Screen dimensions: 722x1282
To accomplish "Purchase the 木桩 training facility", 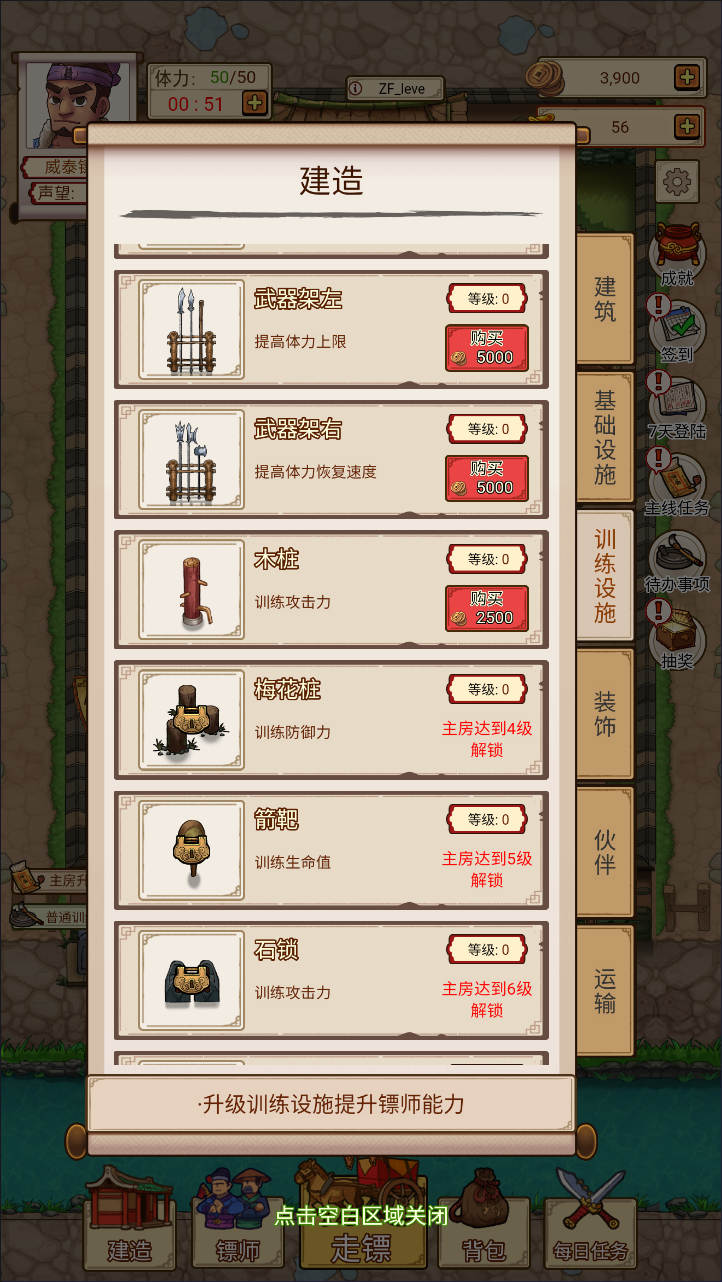I will click(x=487, y=607).
